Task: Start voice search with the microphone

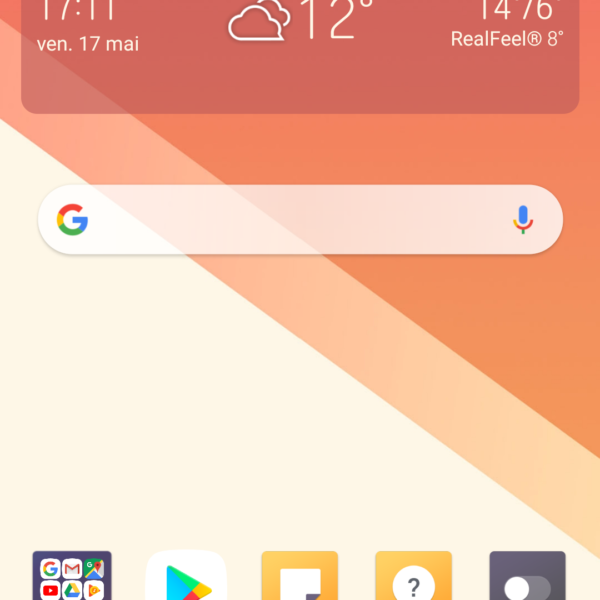Action: (522, 220)
